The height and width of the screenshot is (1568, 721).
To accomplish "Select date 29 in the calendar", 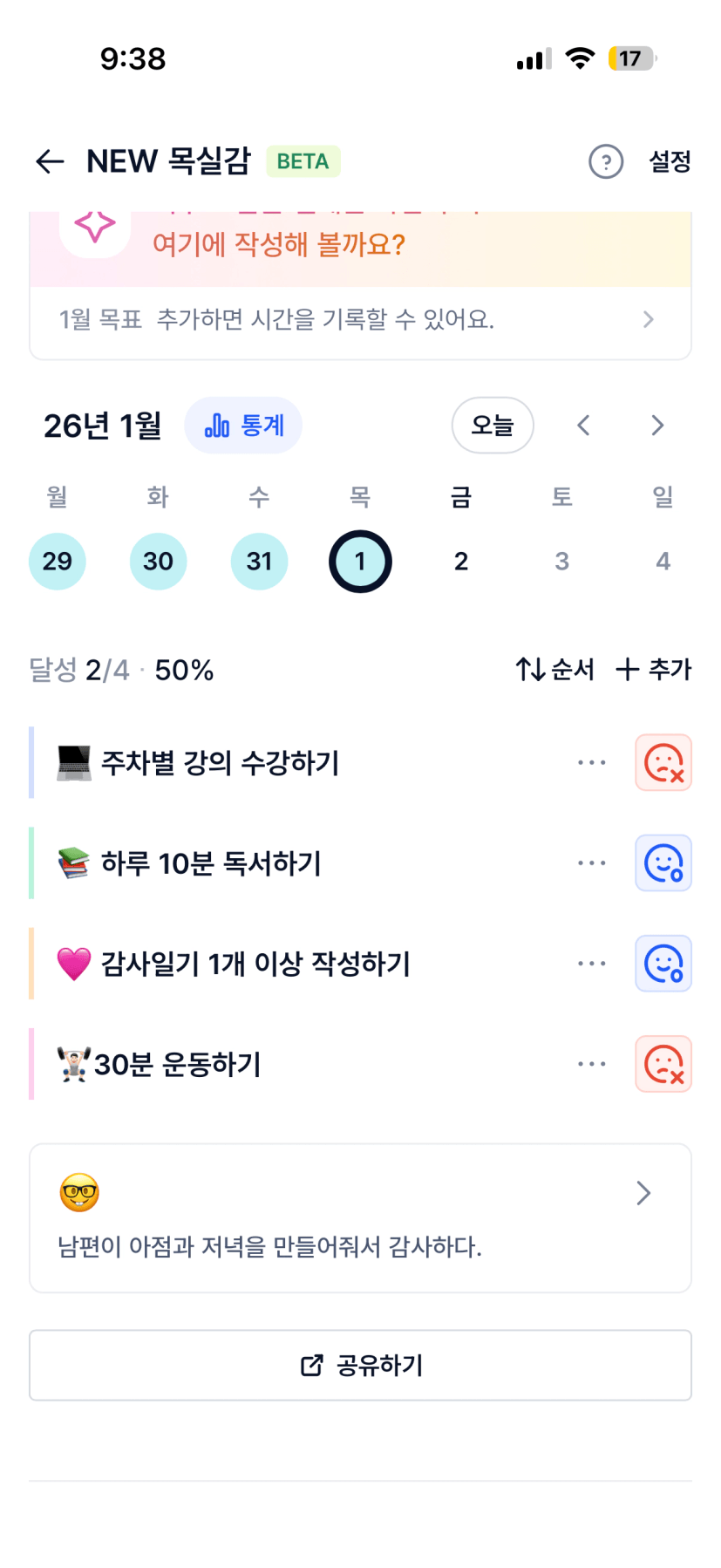I will [x=58, y=562].
